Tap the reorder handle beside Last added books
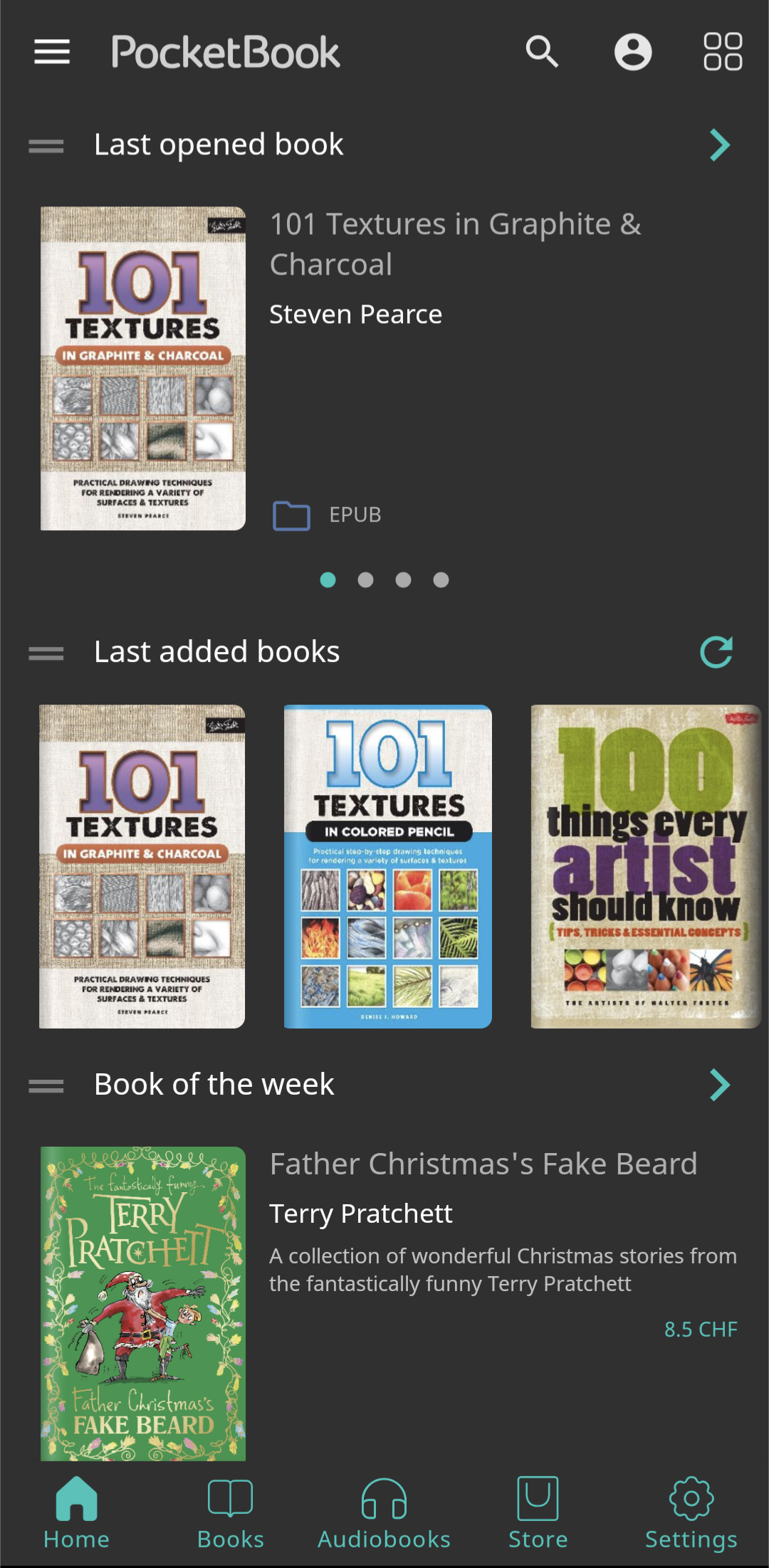 point(46,653)
